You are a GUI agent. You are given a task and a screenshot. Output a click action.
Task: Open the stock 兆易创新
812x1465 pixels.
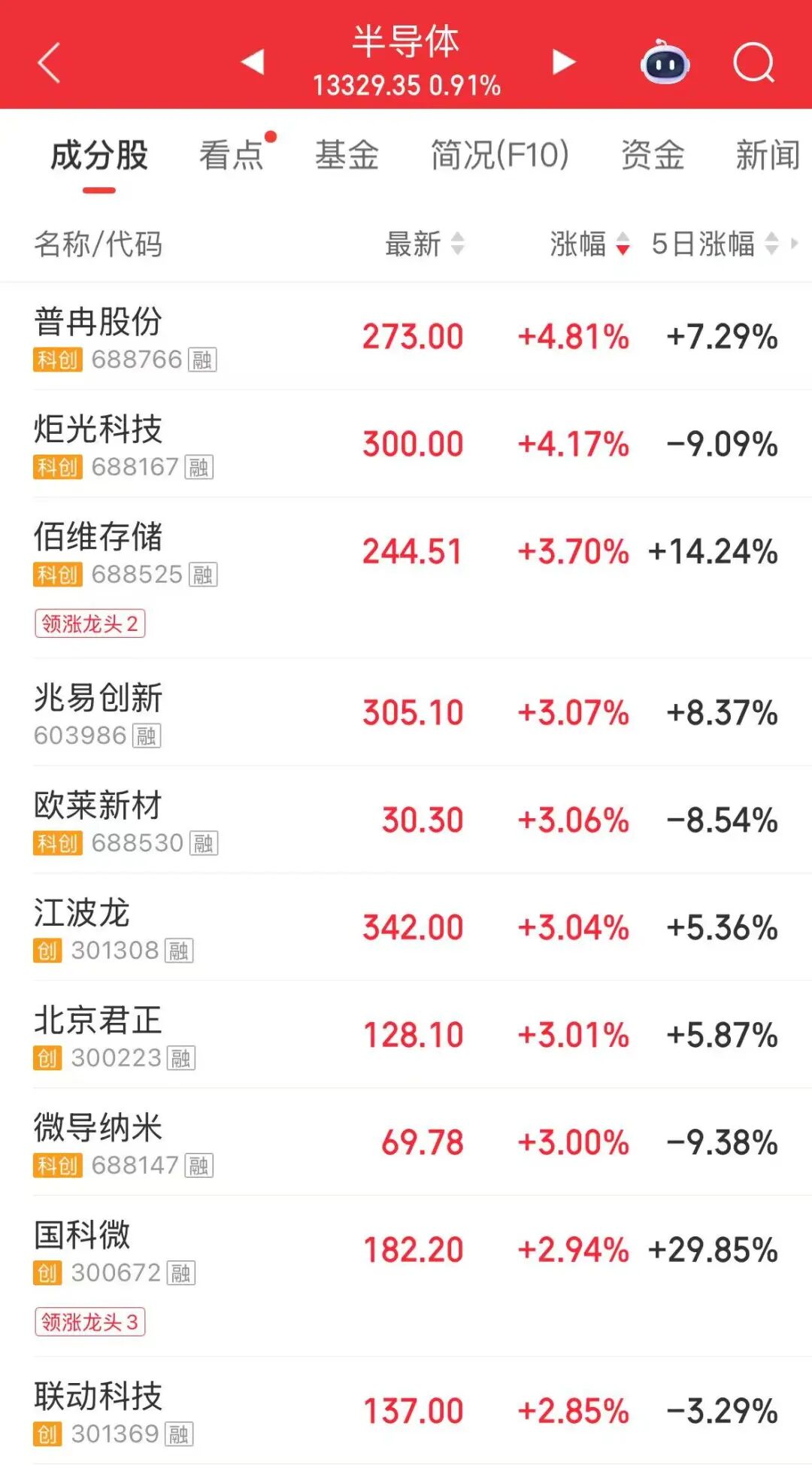98,699
